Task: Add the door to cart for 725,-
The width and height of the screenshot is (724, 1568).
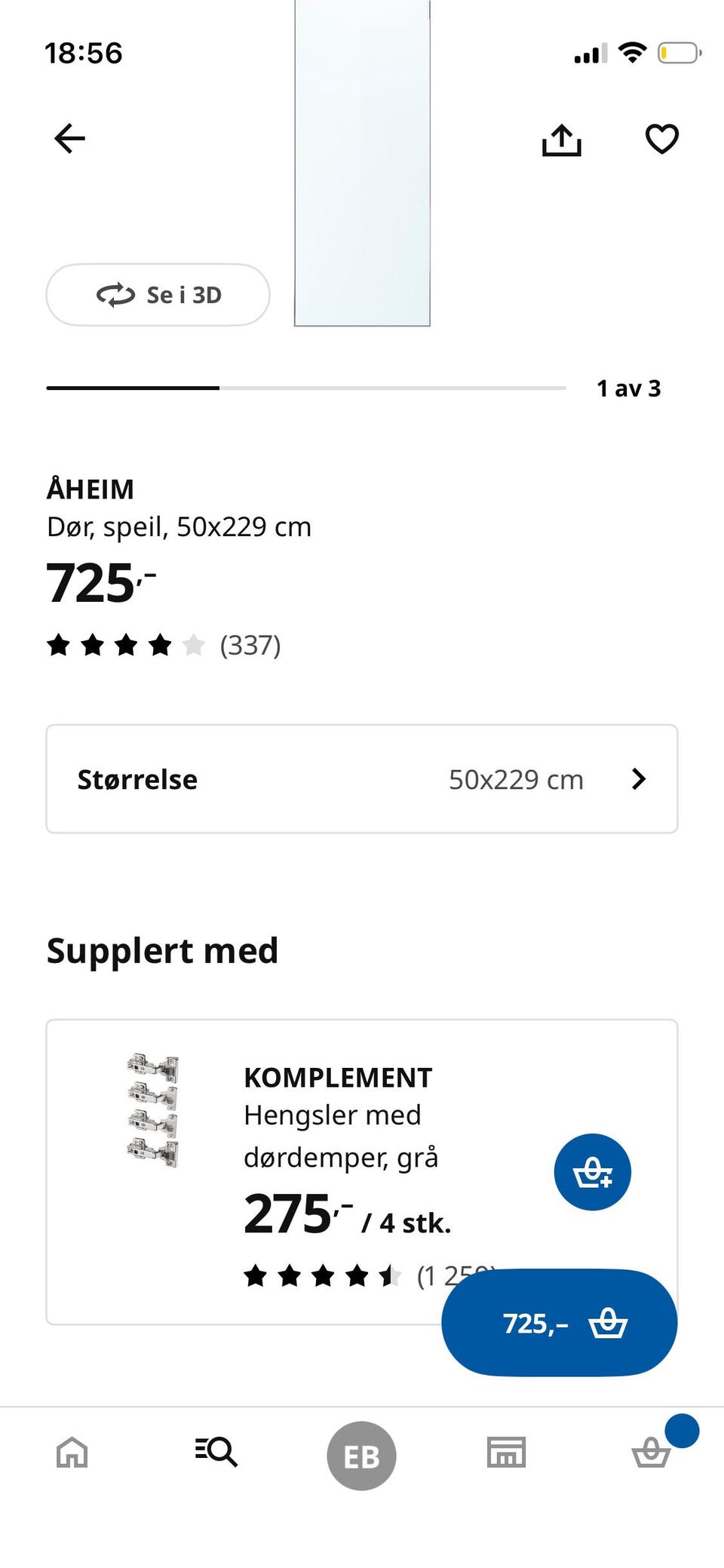Action: (x=559, y=1323)
